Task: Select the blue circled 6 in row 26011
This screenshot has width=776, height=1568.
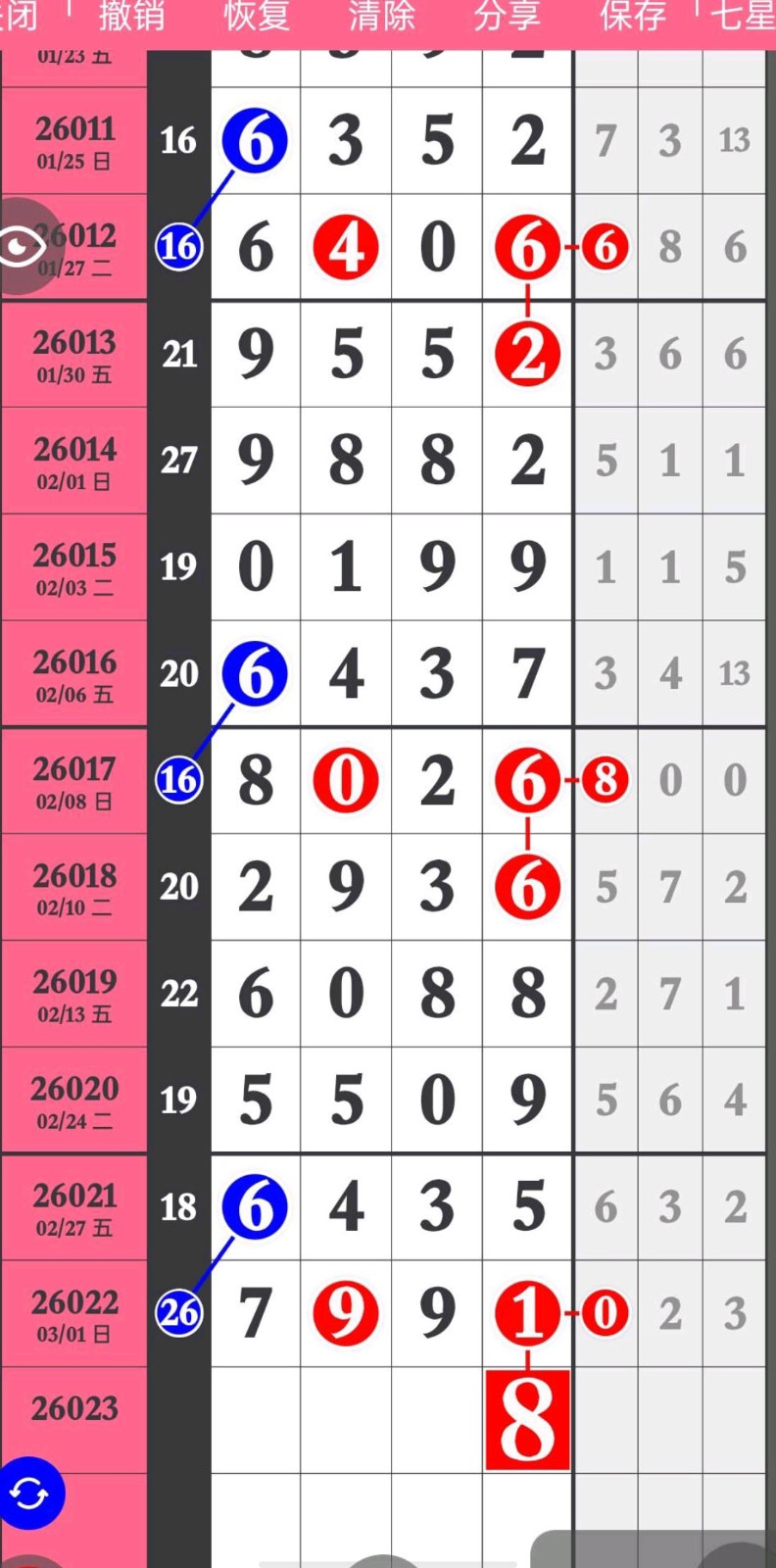Action: coord(254,141)
